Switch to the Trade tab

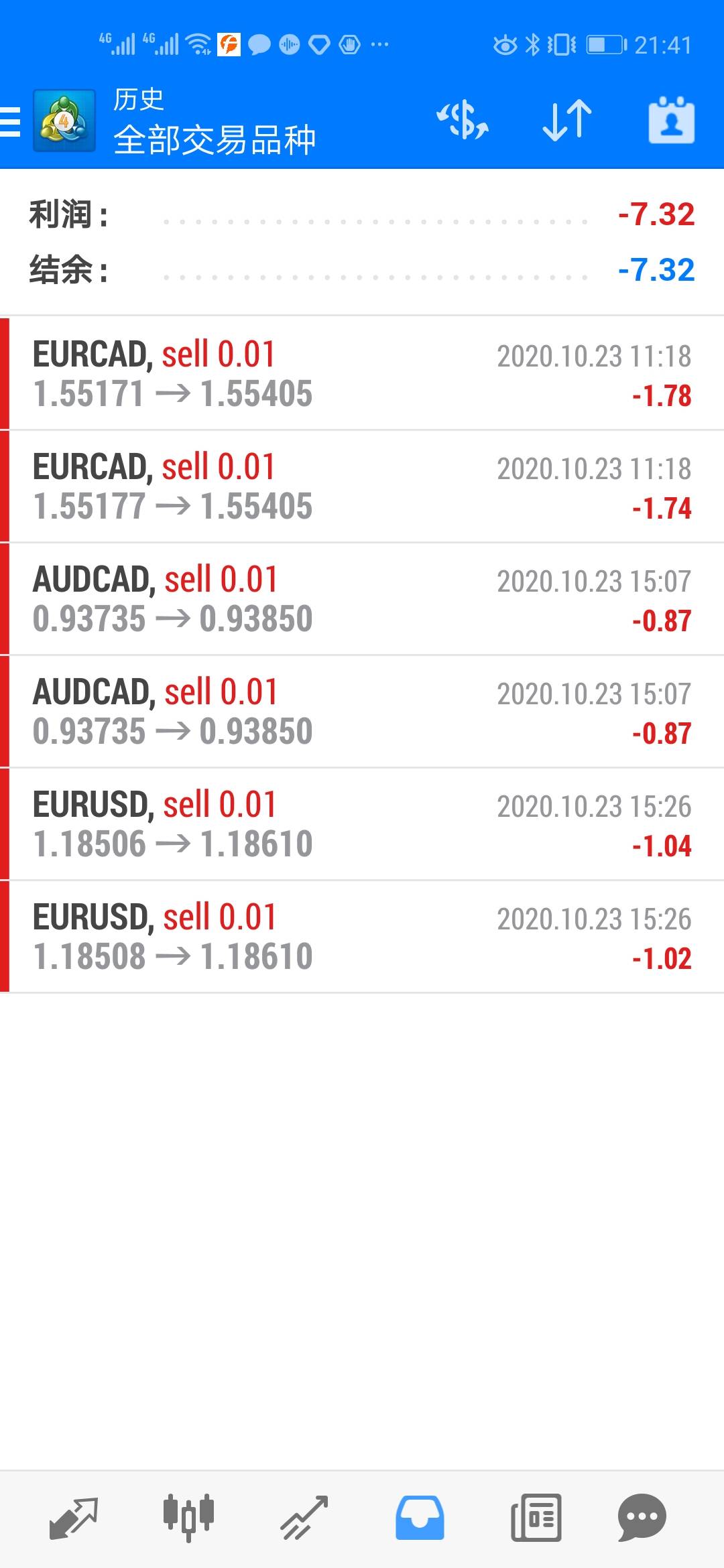coord(304,1518)
